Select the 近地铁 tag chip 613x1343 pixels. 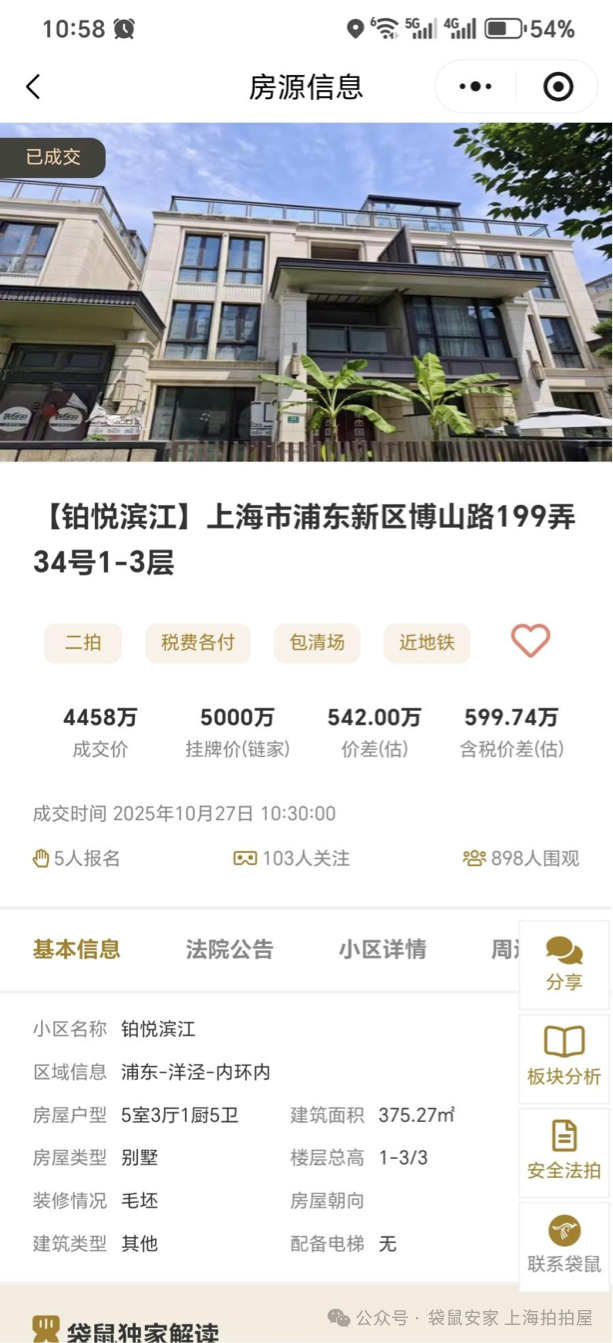427,643
